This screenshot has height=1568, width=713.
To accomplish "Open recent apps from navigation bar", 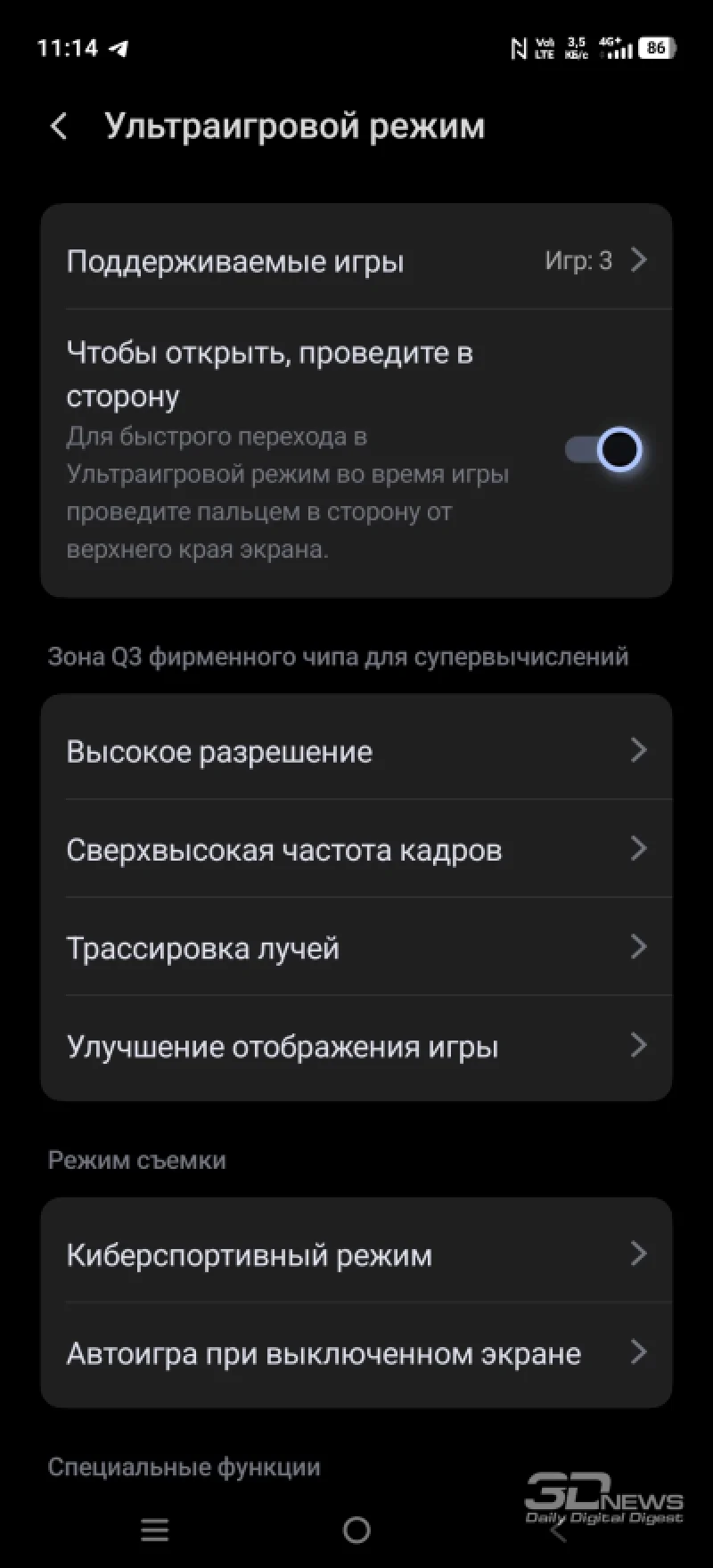I will click(x=154, y=1530).
